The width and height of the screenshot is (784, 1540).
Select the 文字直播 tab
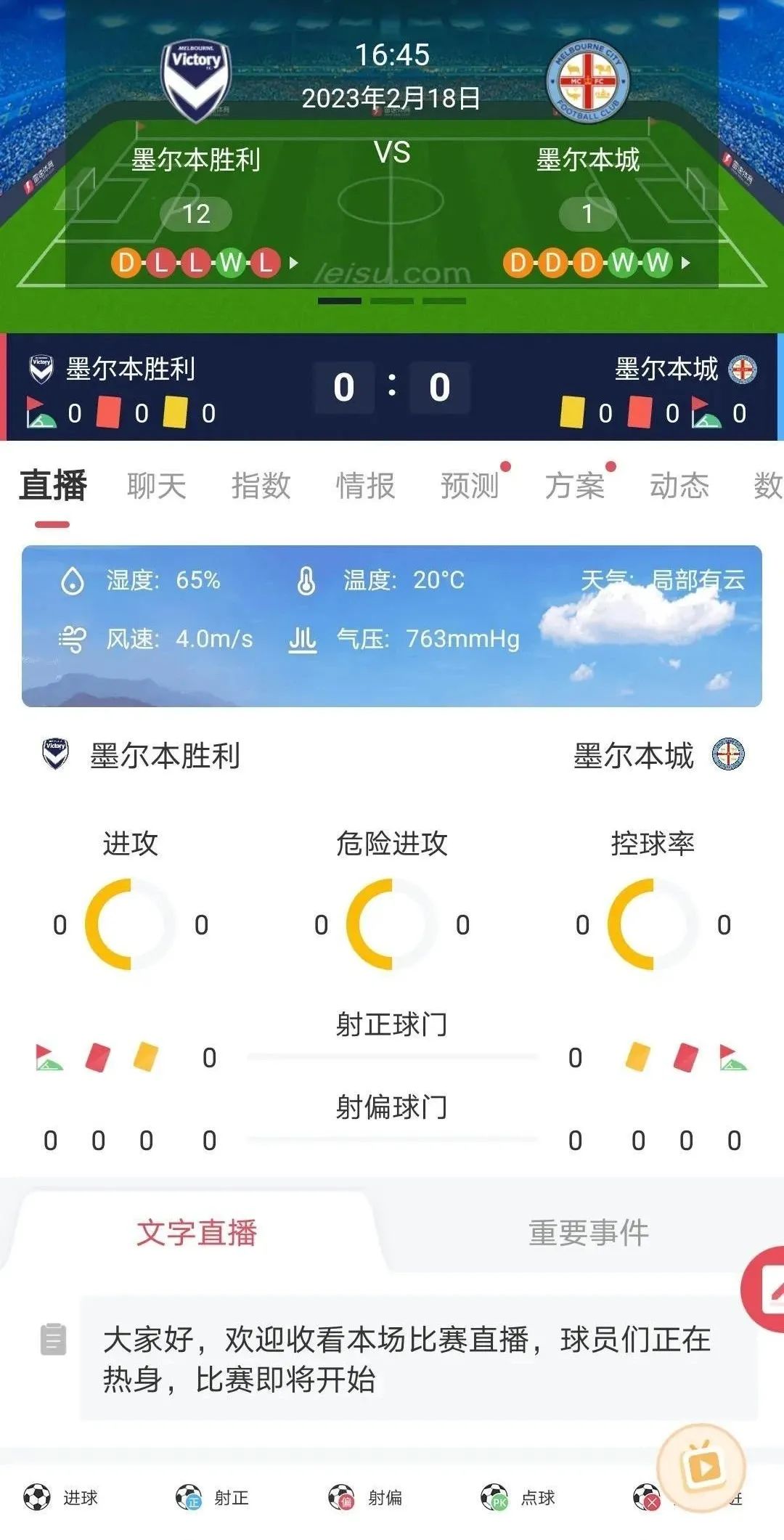197,1233
